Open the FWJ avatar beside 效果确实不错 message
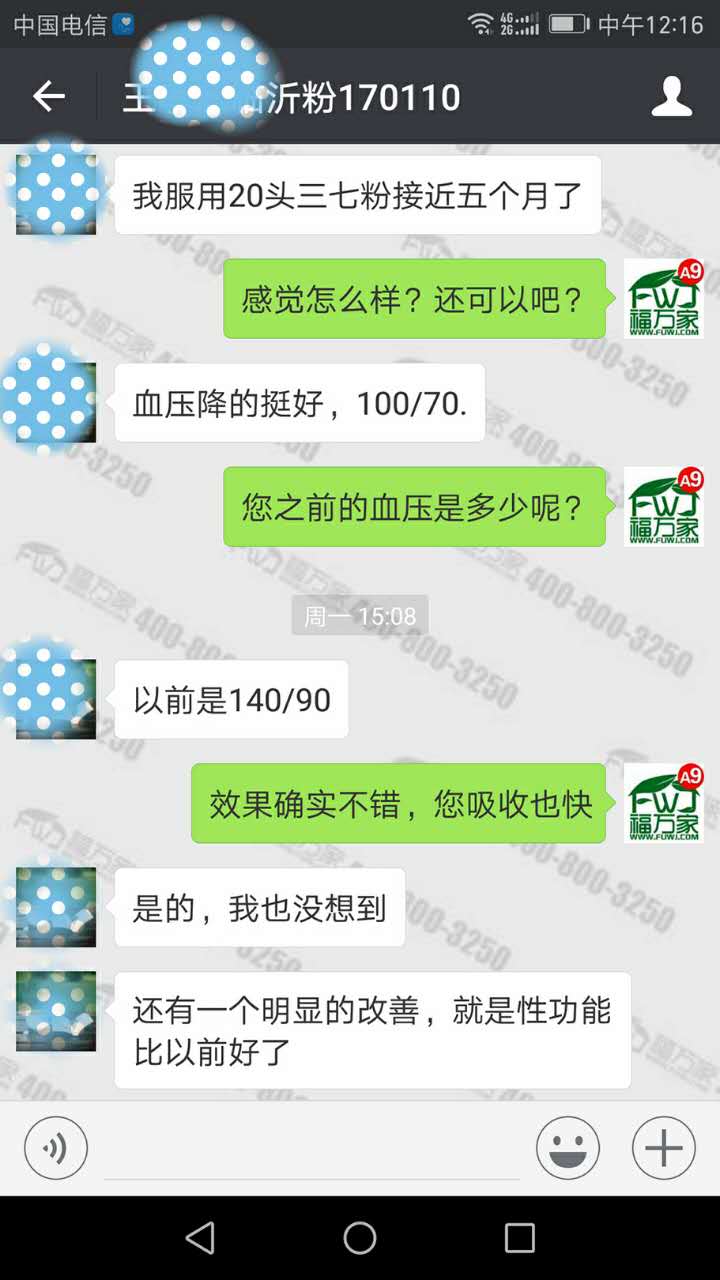Image resolution: width=720 pixels, height=1280 pixels. click(x=664, y=803)
